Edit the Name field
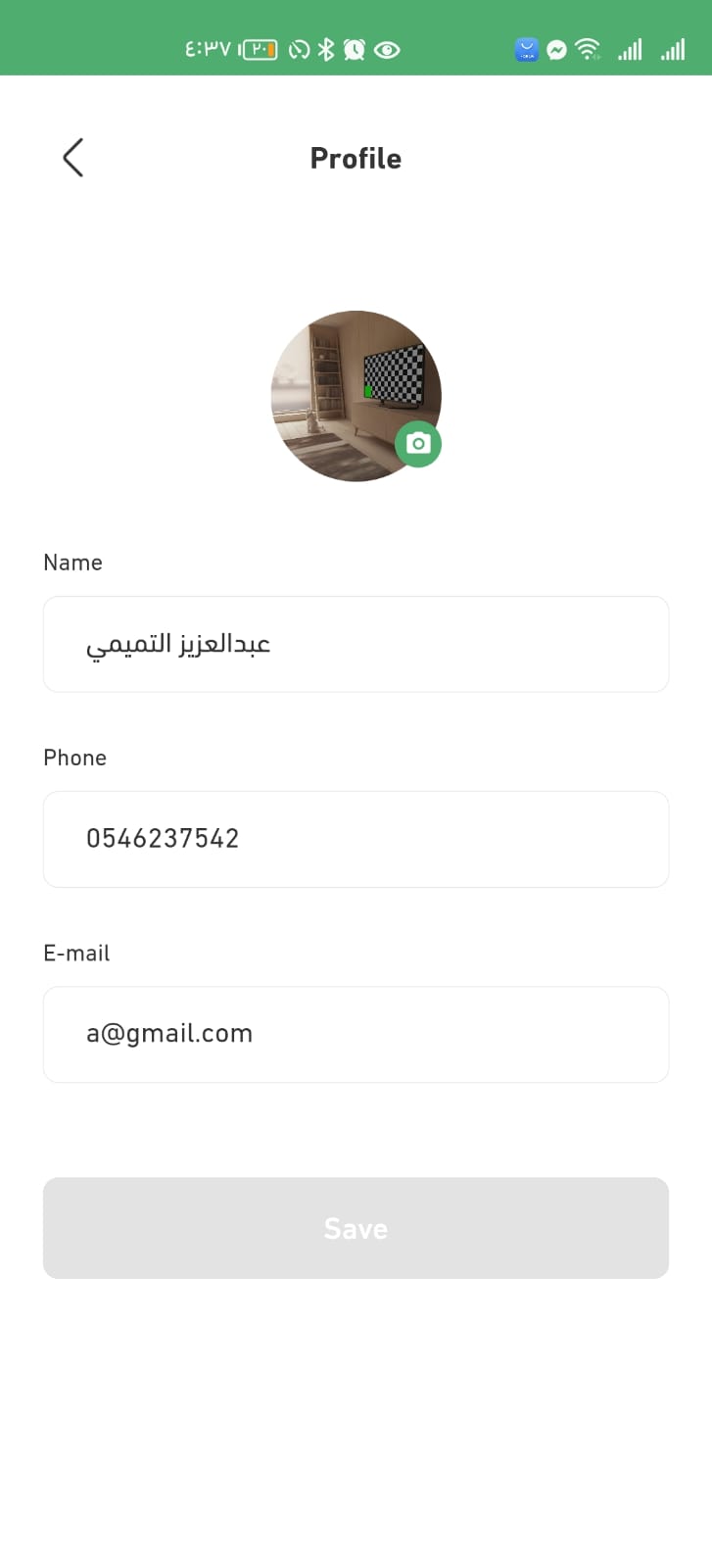The height and width of the screenshot is (1568, 712). (356, 644)
